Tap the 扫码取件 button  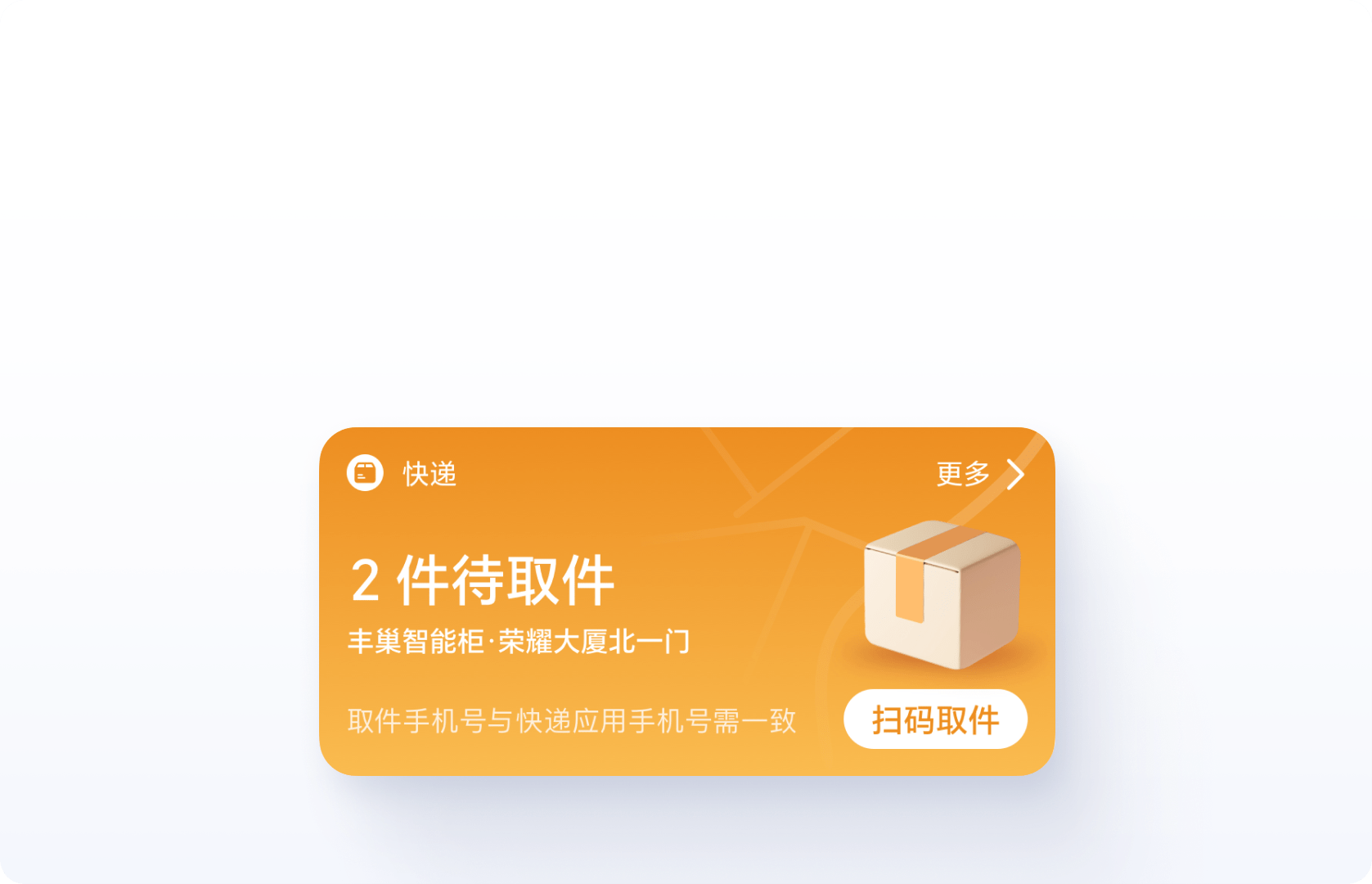935,719
